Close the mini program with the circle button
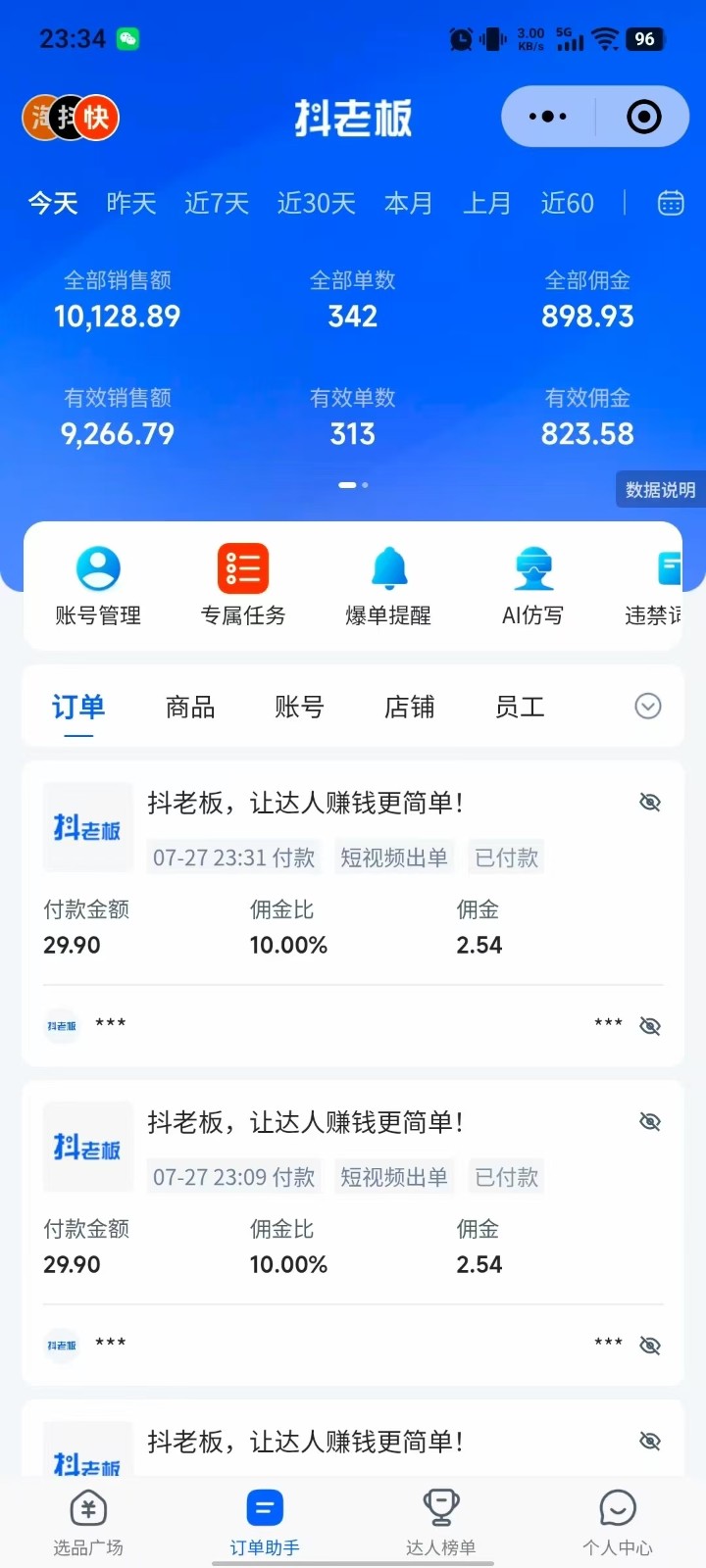Viewport: 706px width, 1568px height. click(643, 117)
